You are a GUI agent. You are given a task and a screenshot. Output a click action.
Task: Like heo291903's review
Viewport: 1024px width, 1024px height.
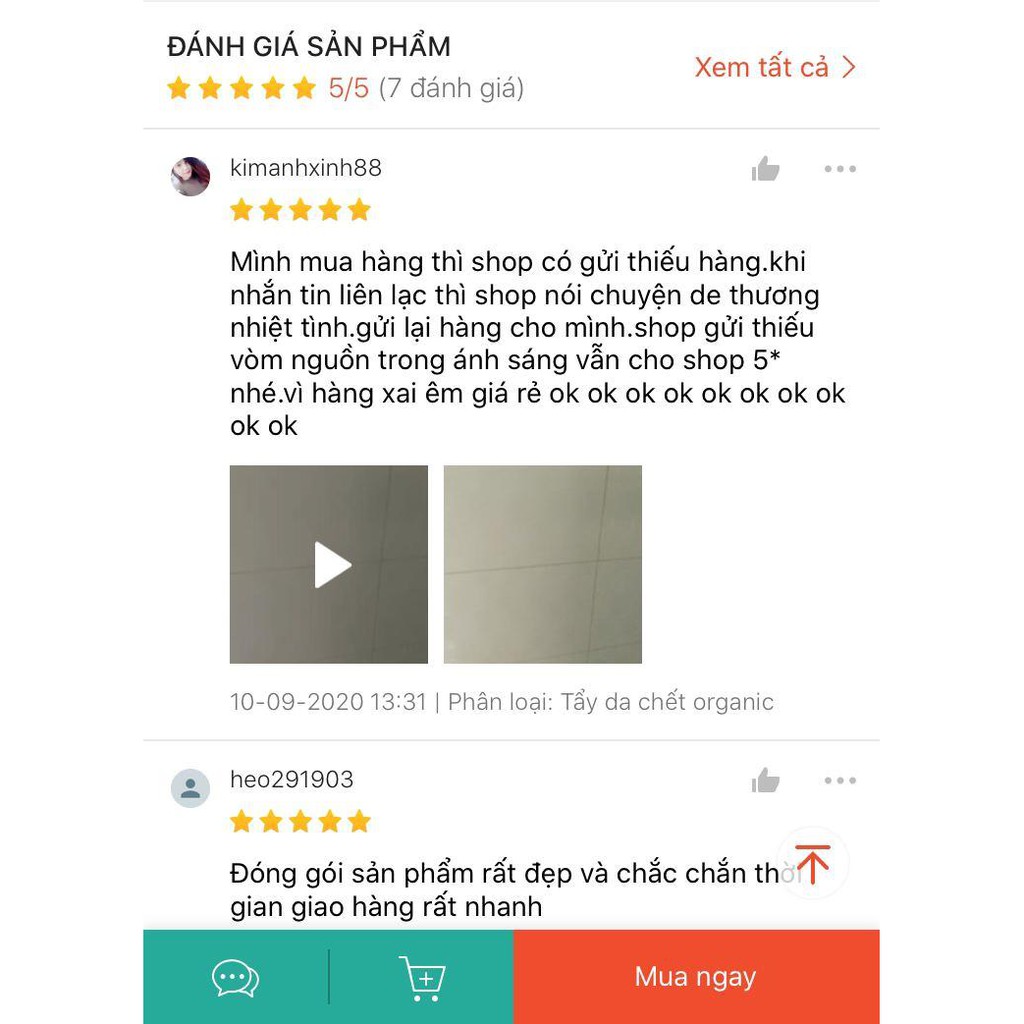point(765,781)
